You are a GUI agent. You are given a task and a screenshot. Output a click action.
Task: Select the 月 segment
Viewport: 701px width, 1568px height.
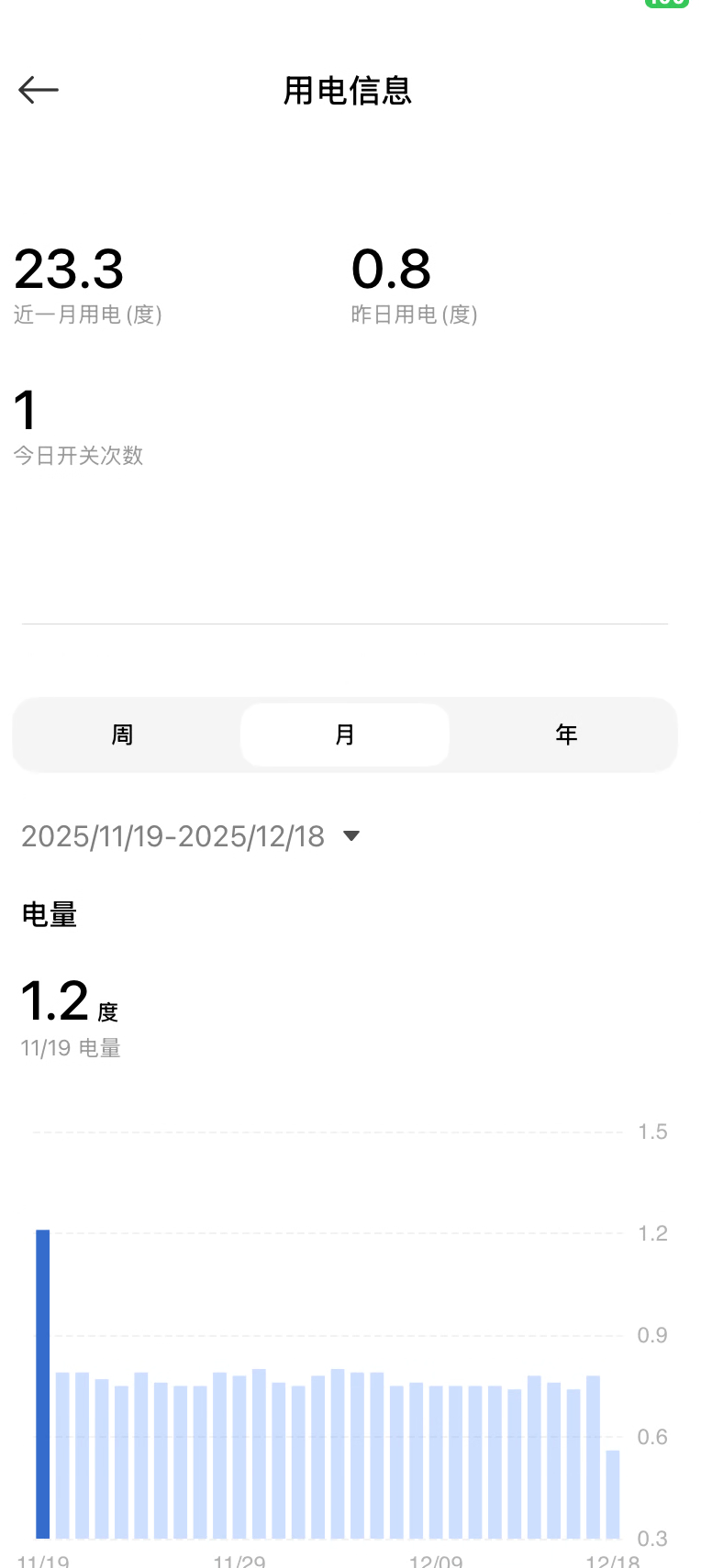tap(345, 734)
